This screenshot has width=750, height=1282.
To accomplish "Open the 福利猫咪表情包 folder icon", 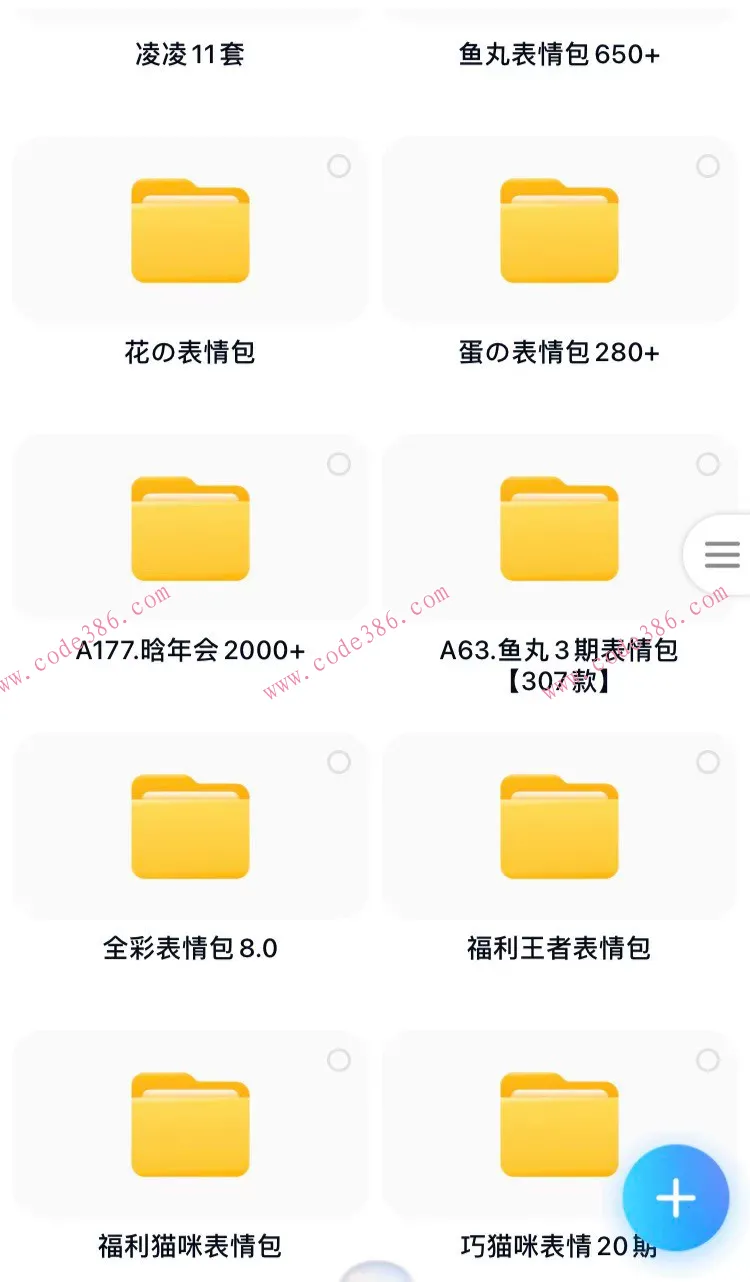I will (x=190, y=1122).
